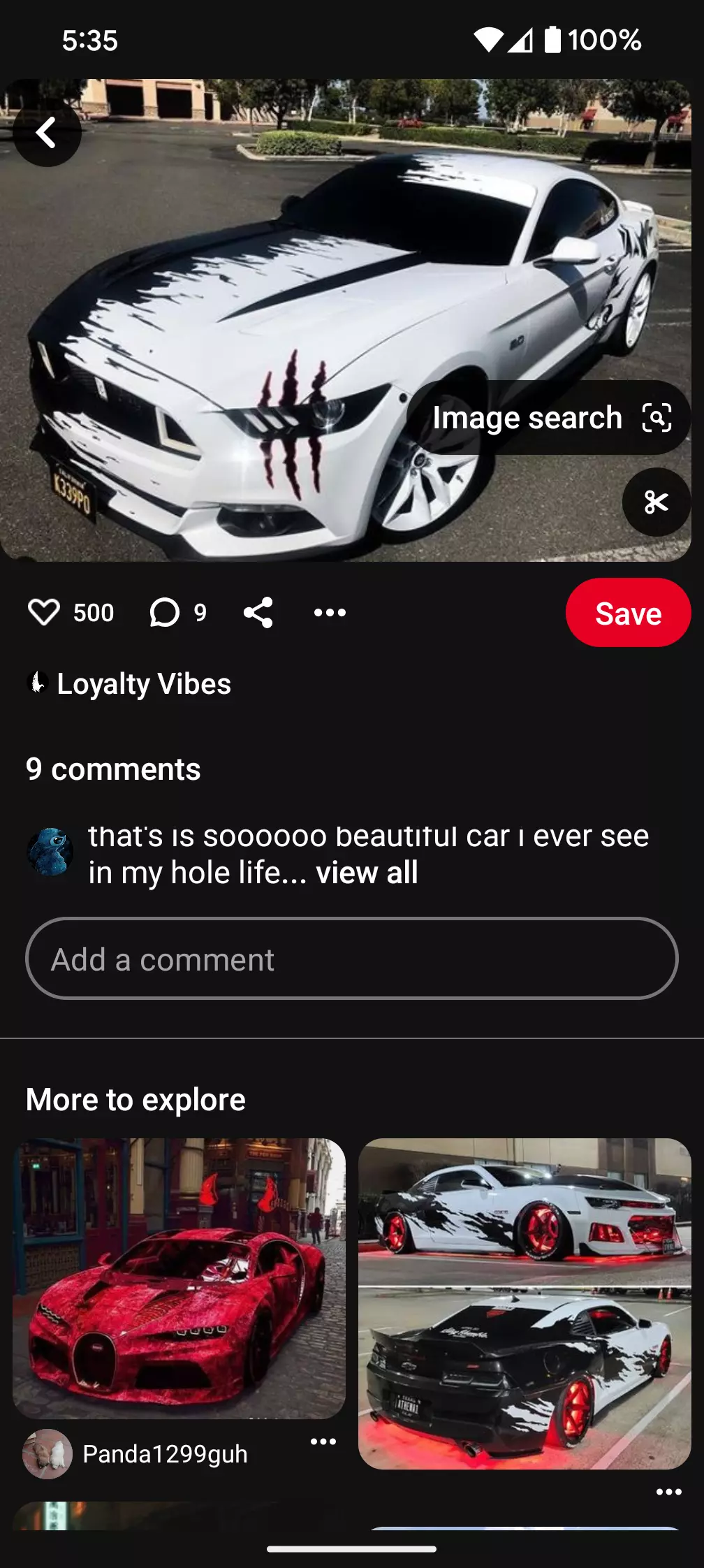Viewport: 704px width, 1568px height.
Task: View the Panda1299guh profile
Action: coord(164,1454)
